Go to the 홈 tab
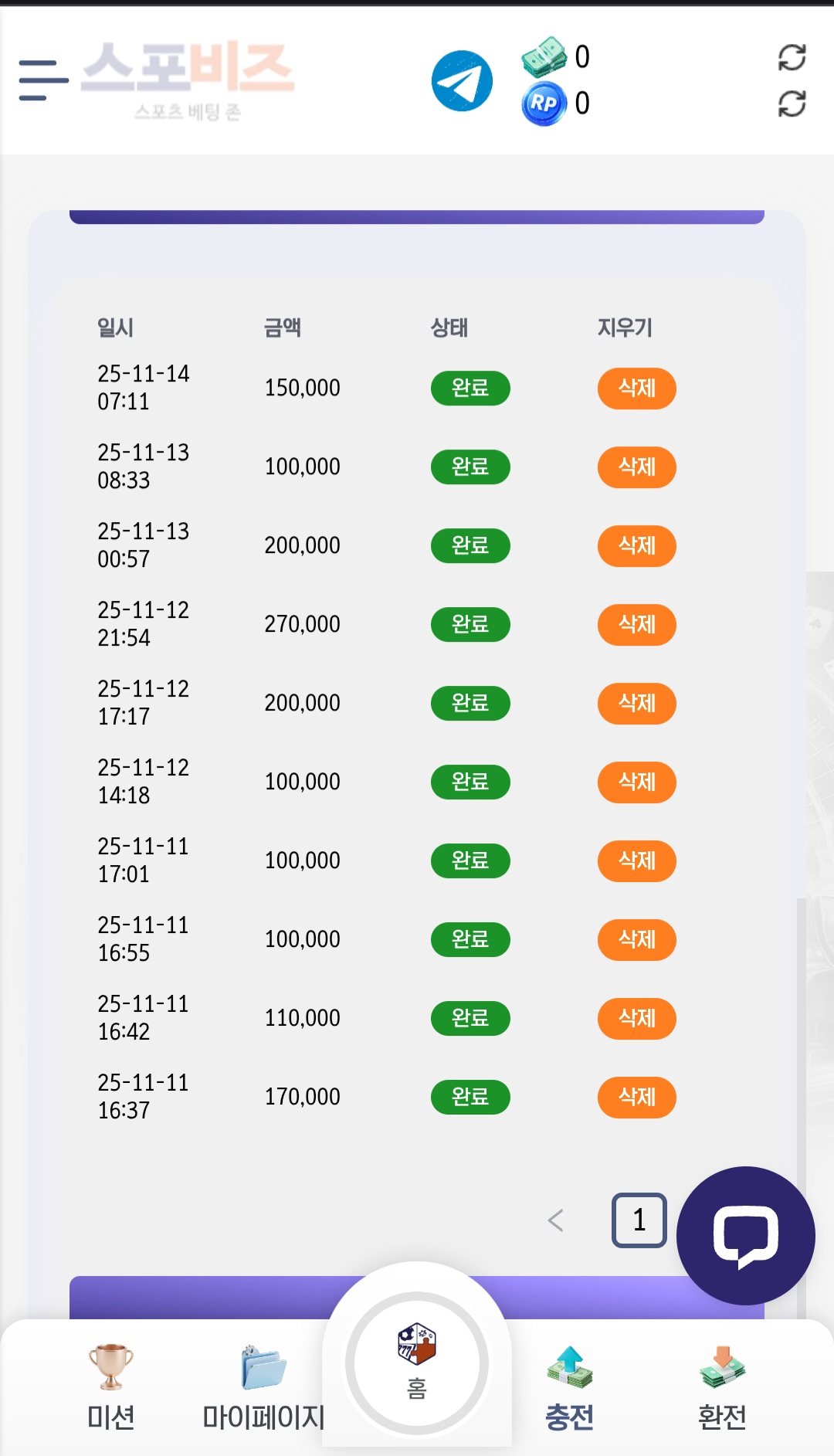Screen dimensions: 834x1456 click(417, 1364)
